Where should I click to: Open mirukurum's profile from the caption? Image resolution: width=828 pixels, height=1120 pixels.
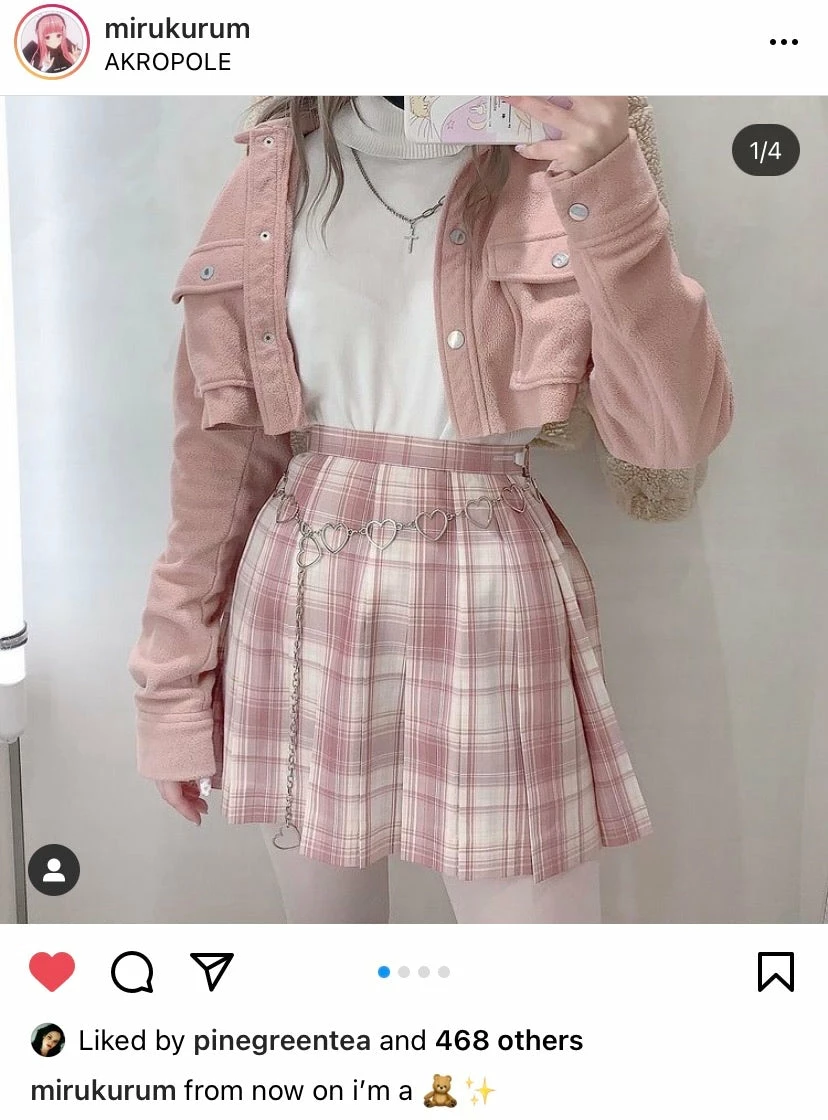[x=103, y=1090]
